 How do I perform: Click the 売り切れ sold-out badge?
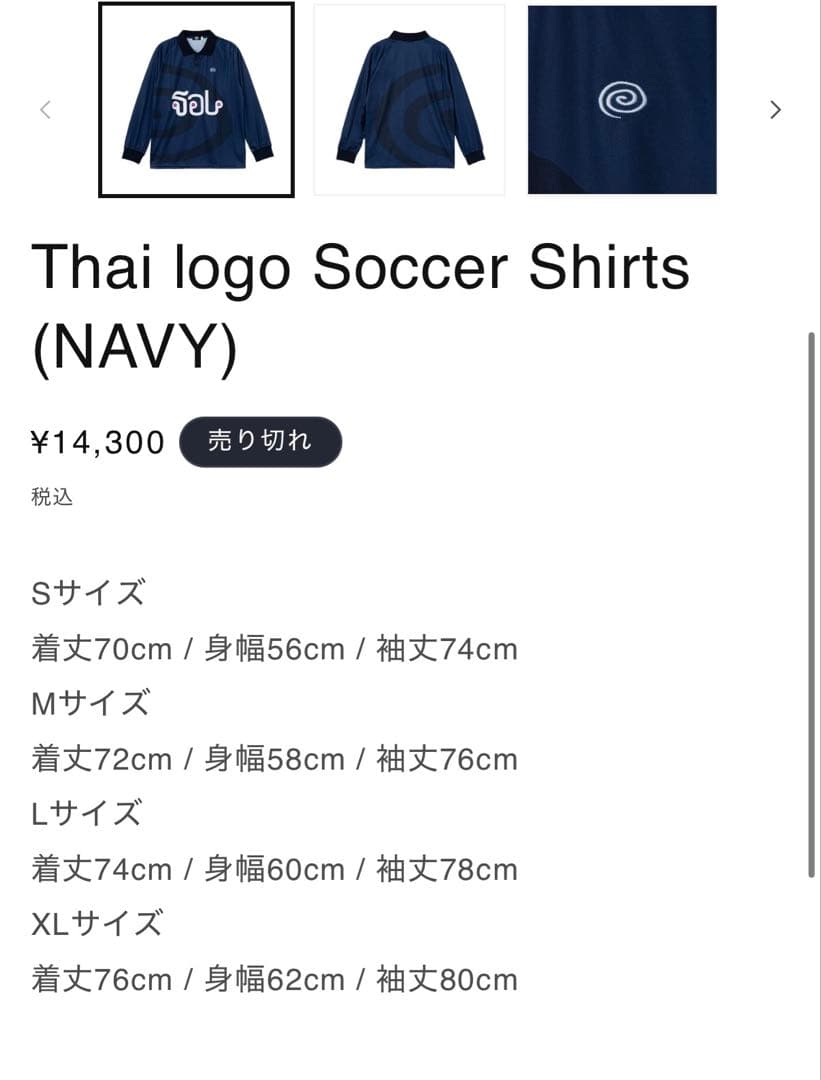260,441
